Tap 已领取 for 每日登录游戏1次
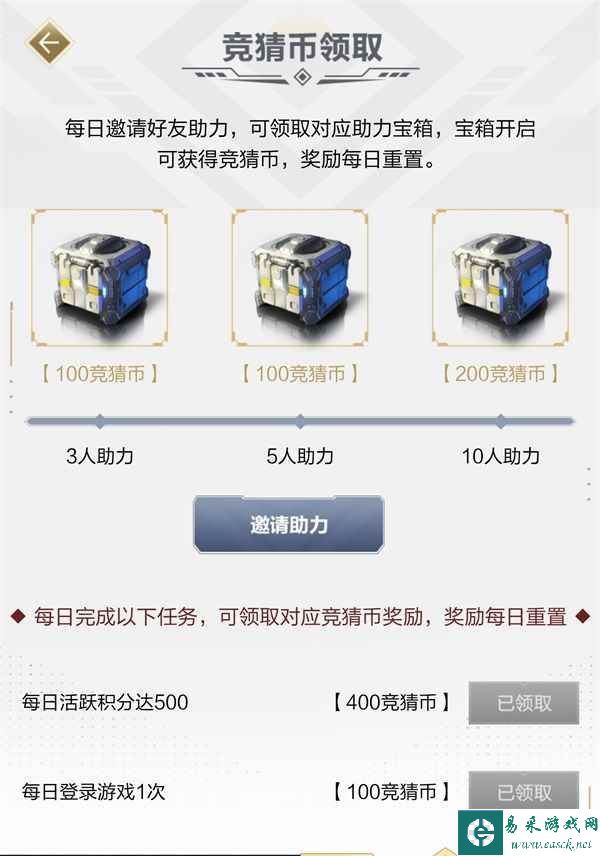The width and height of the screenshot is (600, 856). pos(524,791)
